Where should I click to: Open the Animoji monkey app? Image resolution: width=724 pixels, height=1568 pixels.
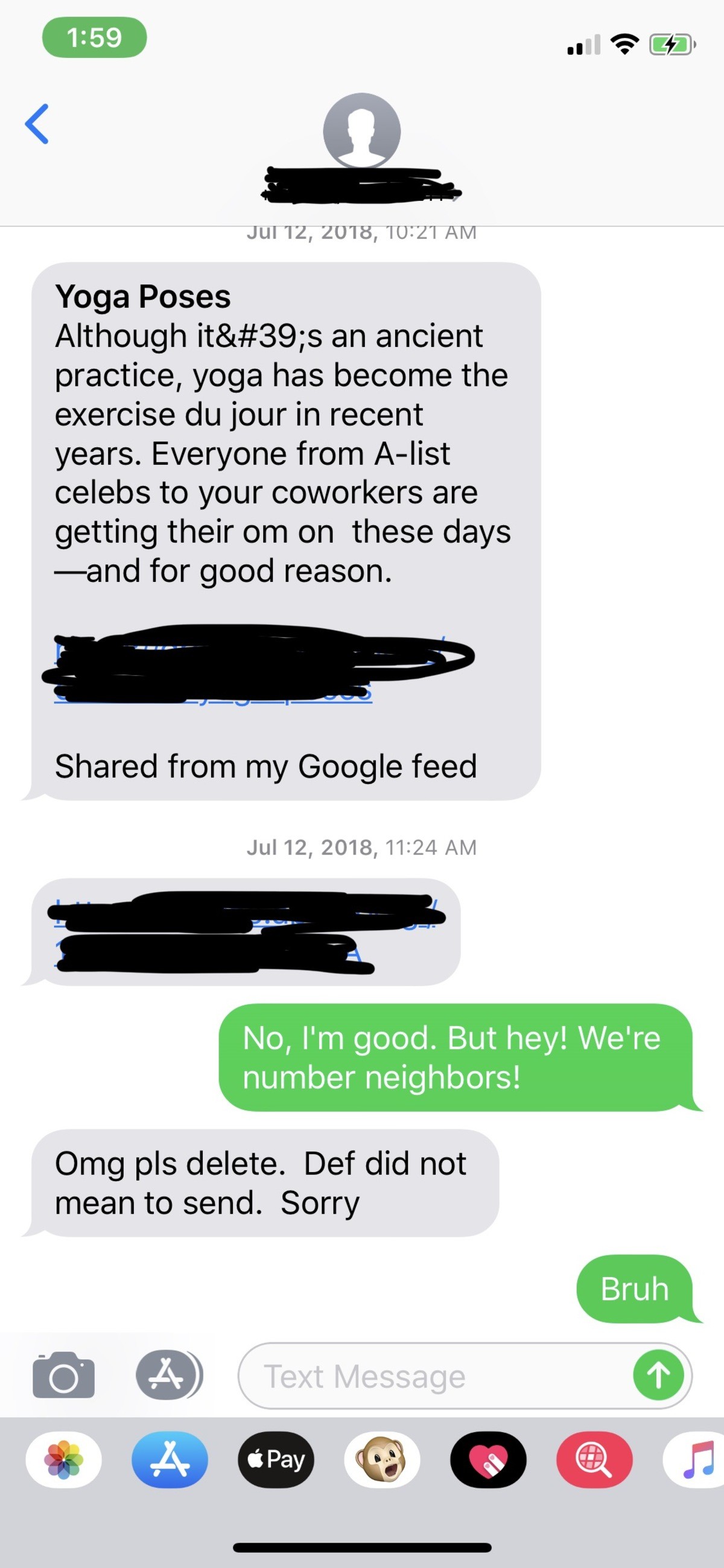point(382,1459)
